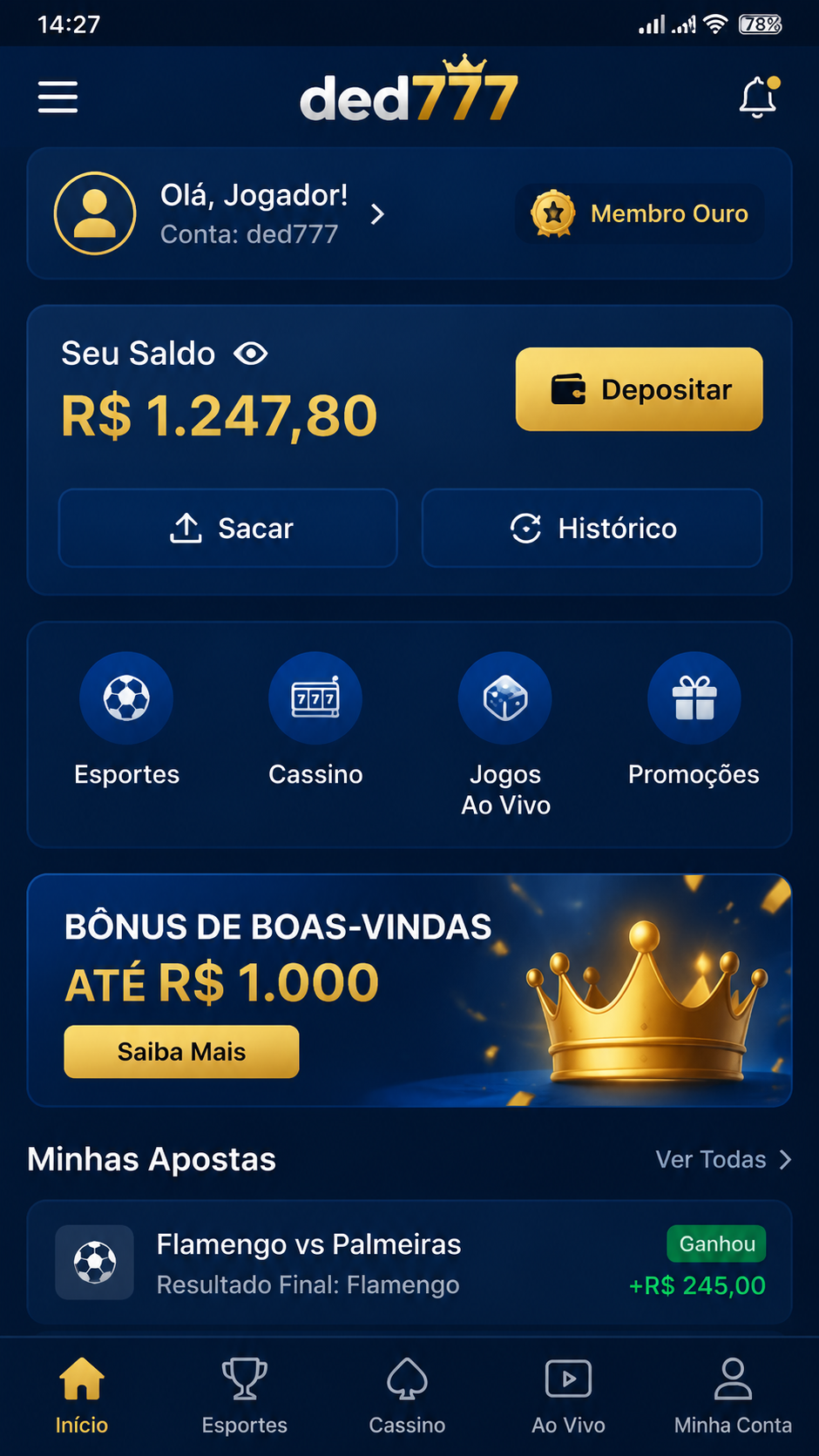Open the Histórico button

(x=592, y=528)
